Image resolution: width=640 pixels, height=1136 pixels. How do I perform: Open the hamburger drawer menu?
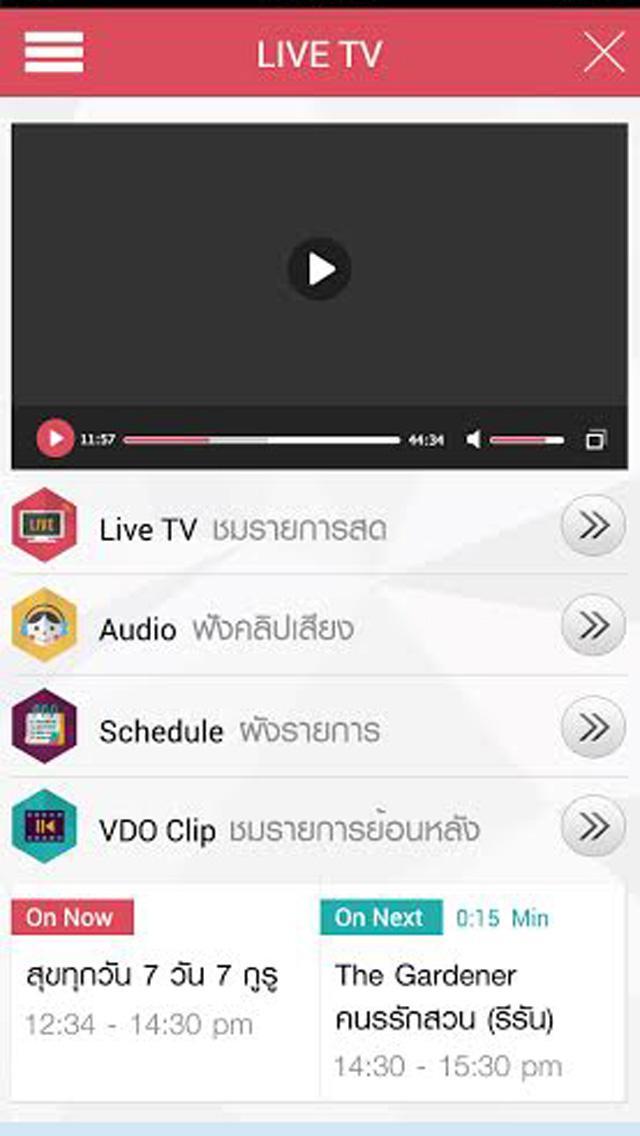[x=54, y=52]
